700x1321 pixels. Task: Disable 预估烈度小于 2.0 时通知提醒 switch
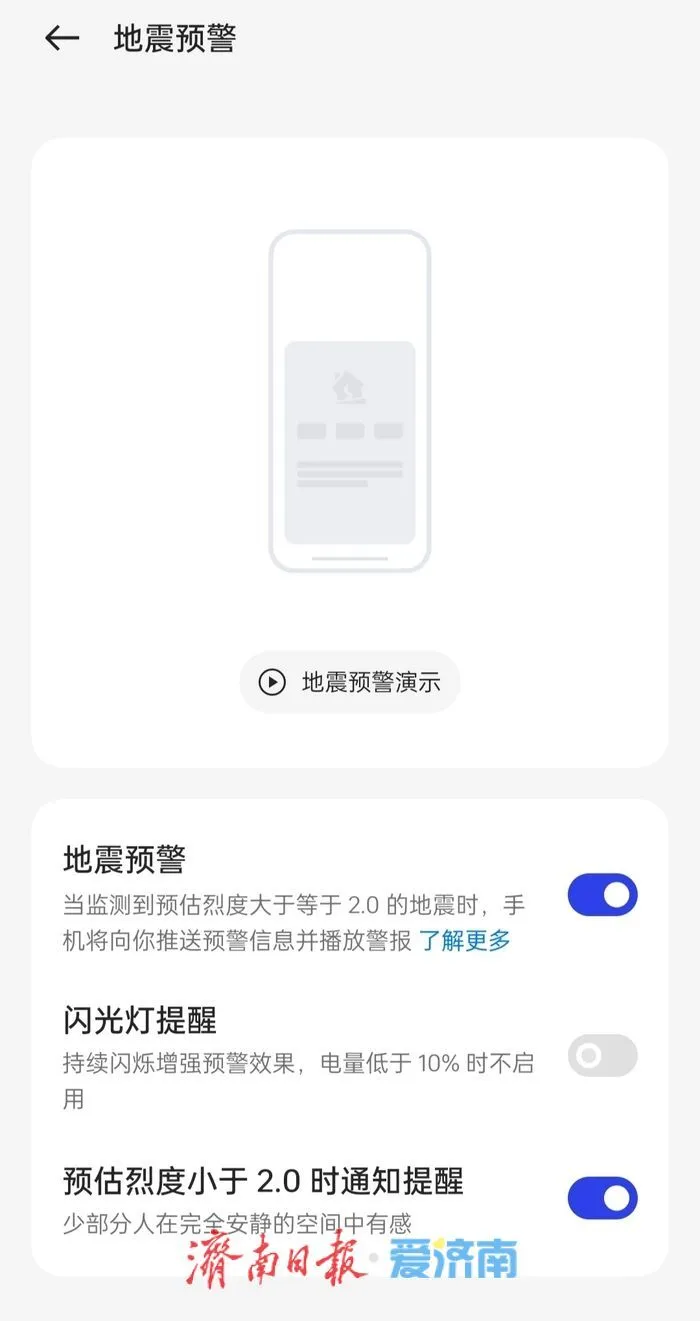click(602, 1198)
